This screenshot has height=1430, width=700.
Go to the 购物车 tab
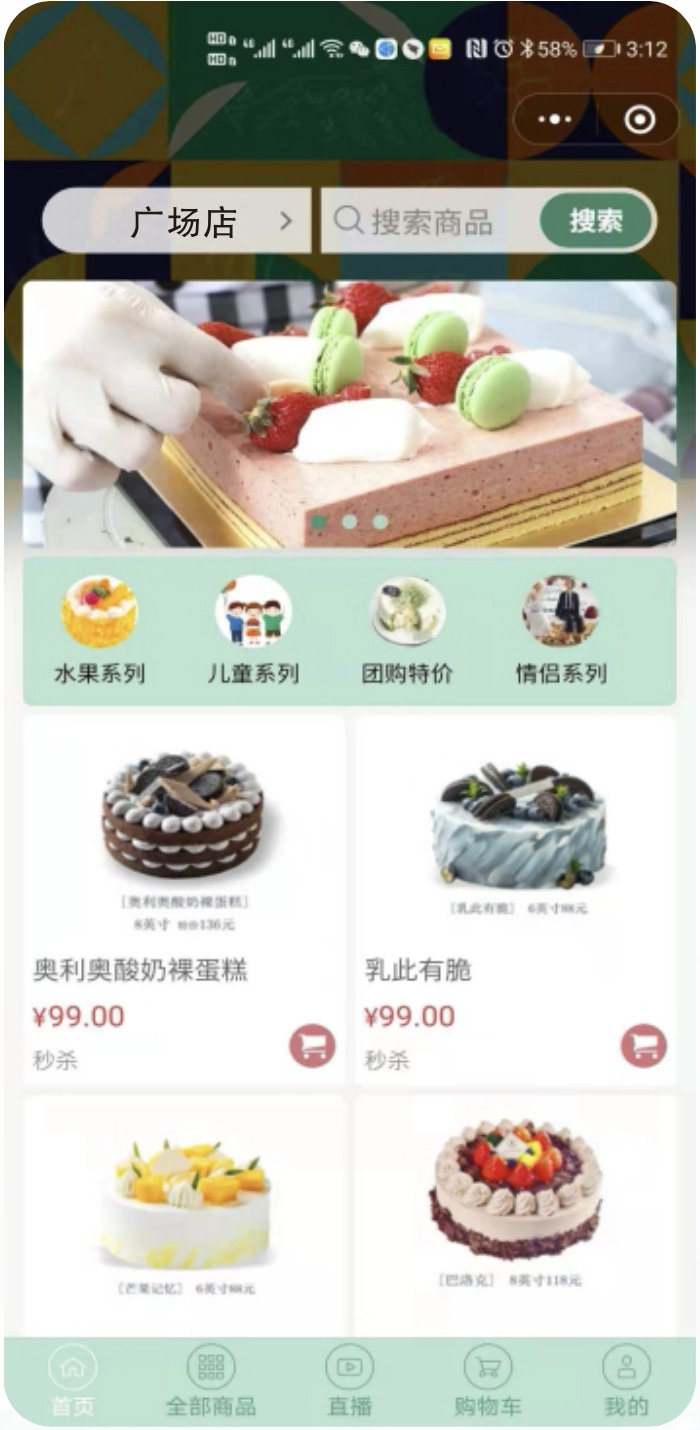(x=488, y=1382)
